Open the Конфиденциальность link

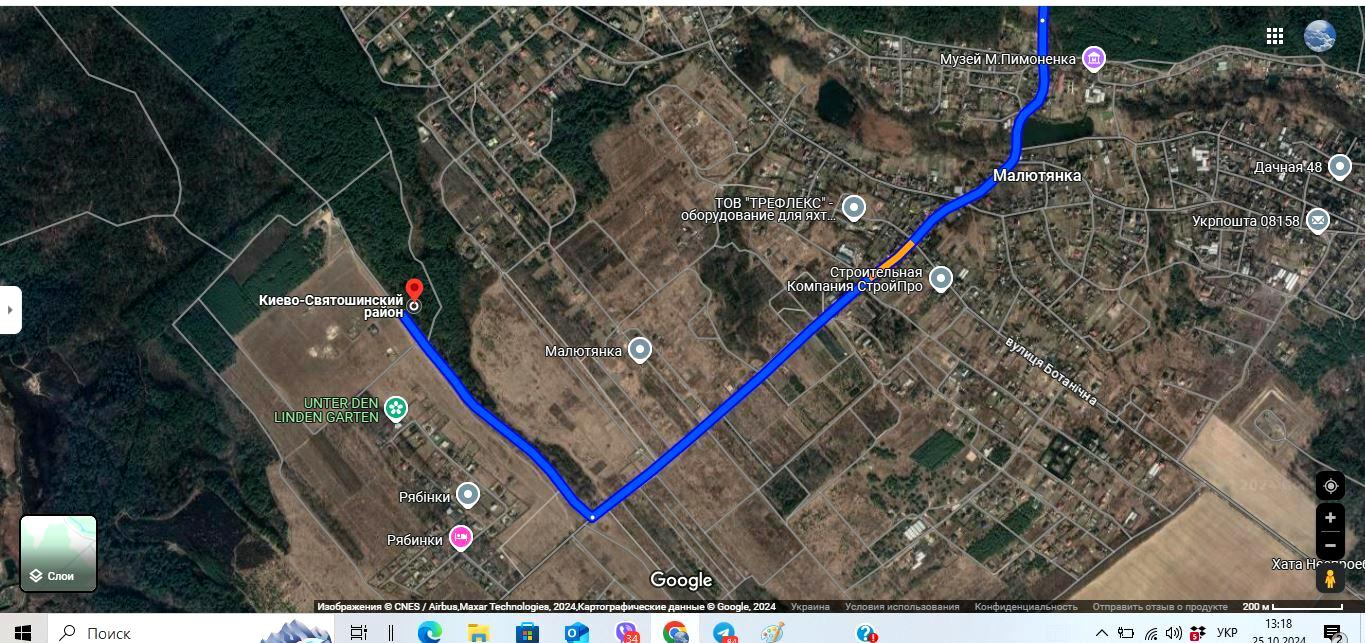point(1025,607)
